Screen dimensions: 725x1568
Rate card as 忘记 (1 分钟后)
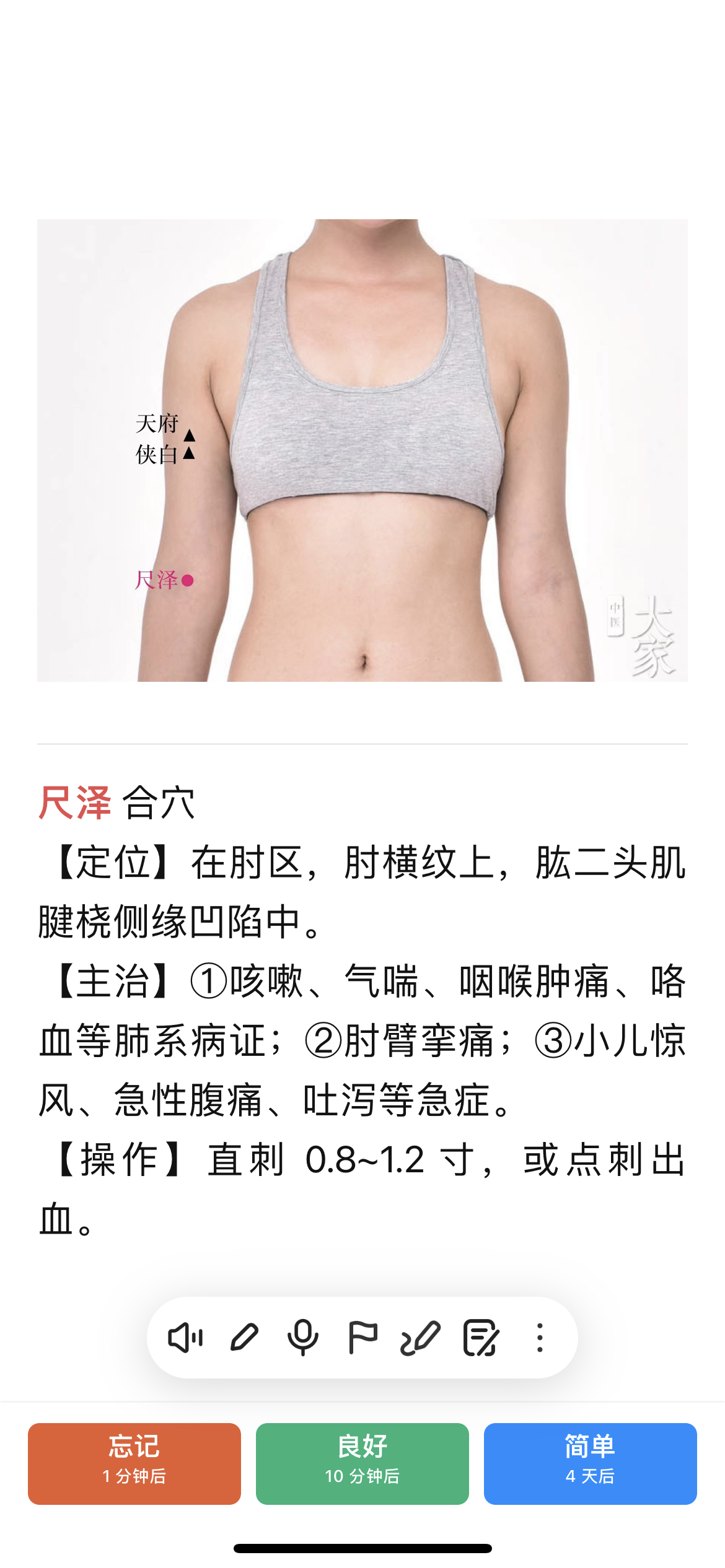(x=134, y=1463)
